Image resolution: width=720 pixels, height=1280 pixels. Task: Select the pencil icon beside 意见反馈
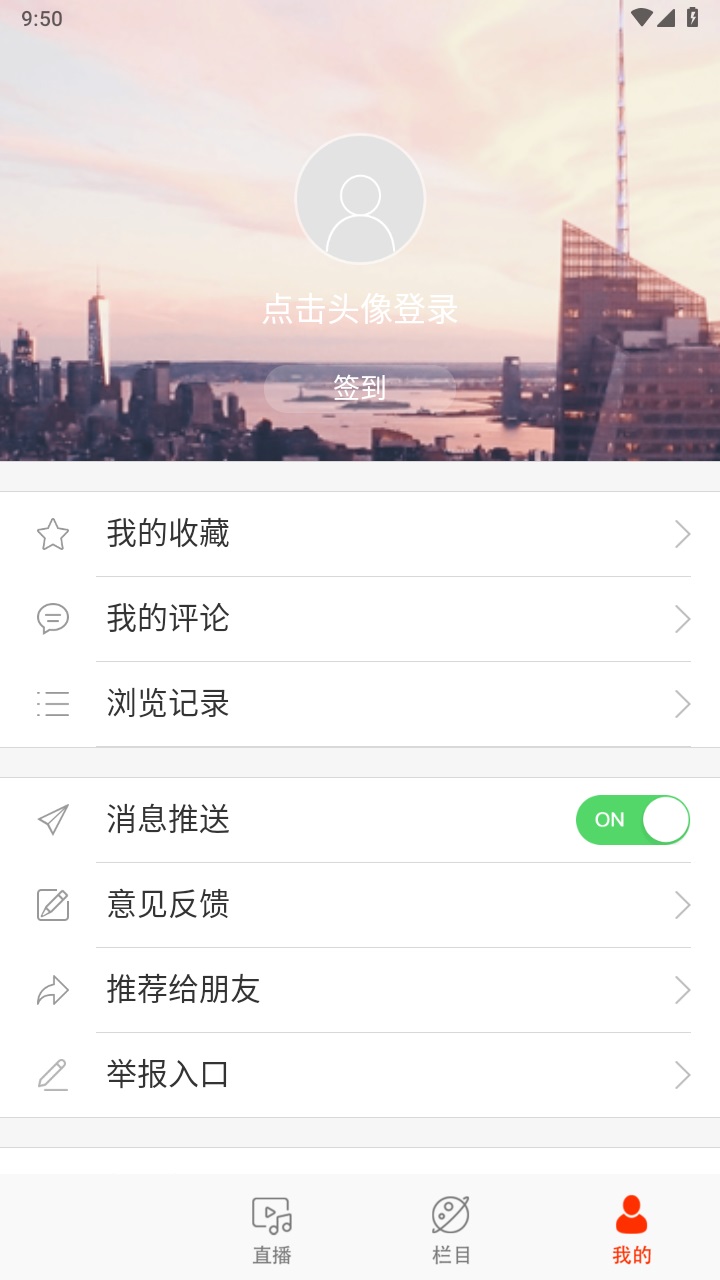click(52, 905)
